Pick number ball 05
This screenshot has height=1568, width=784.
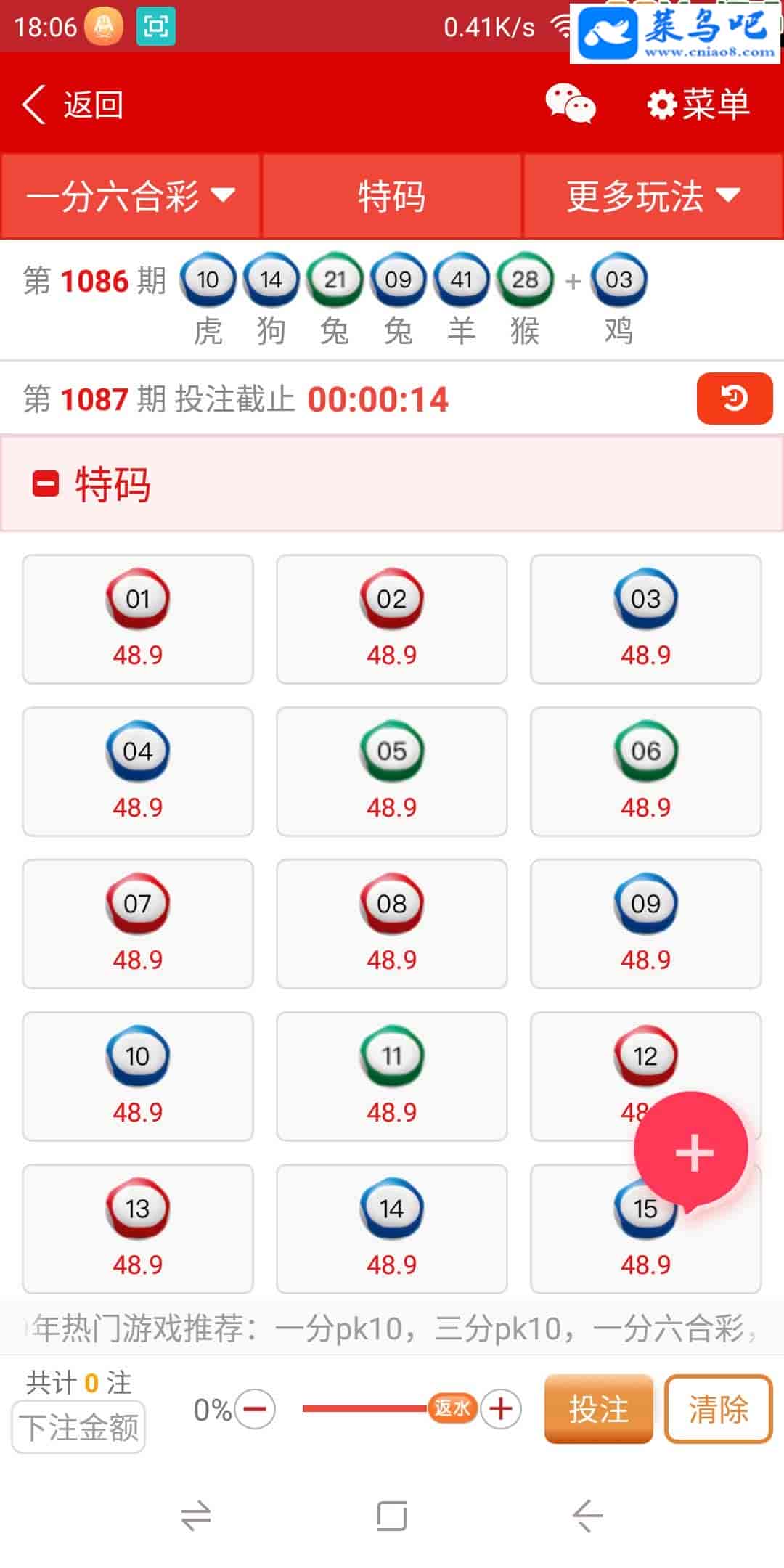click(391, 772)
